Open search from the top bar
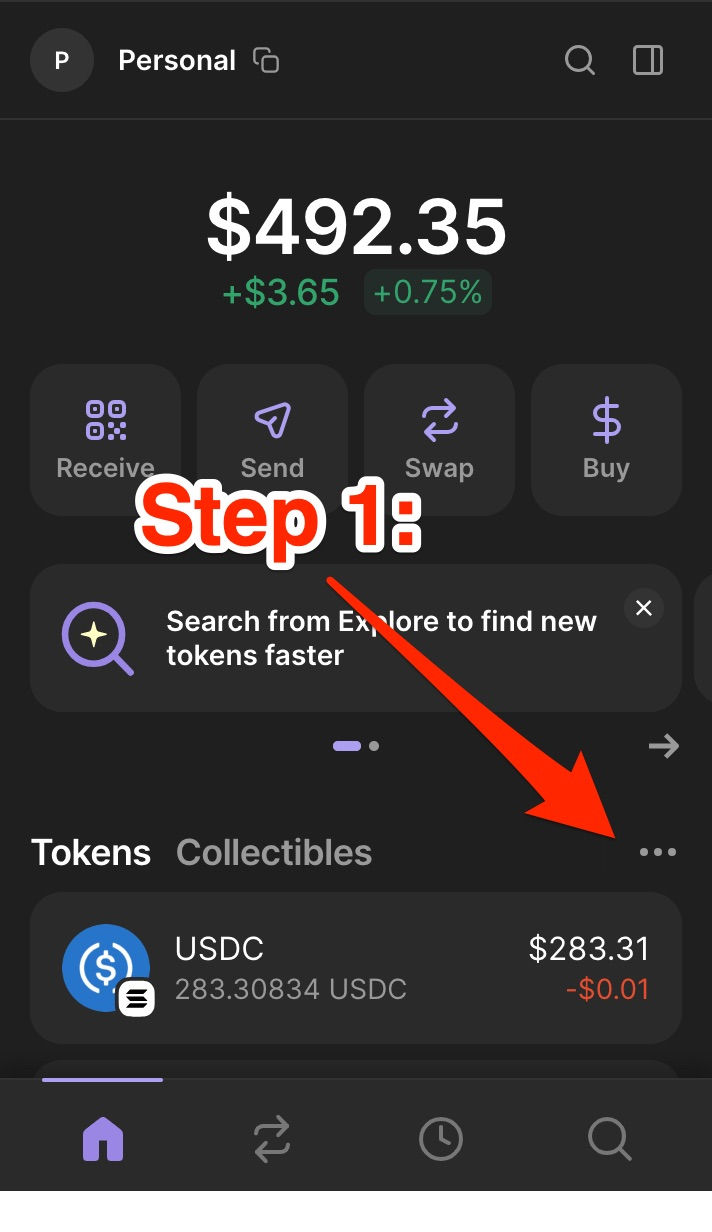 580,61
